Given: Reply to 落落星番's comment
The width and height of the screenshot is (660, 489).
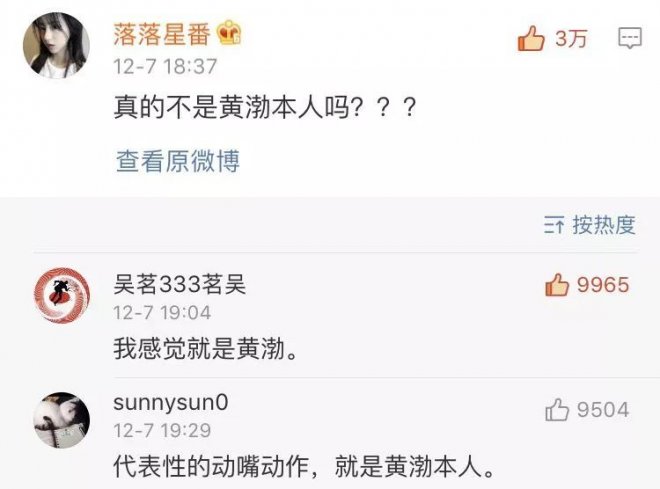Looking at the screenshot, I should pyautogui.click(x=630, y=39).
